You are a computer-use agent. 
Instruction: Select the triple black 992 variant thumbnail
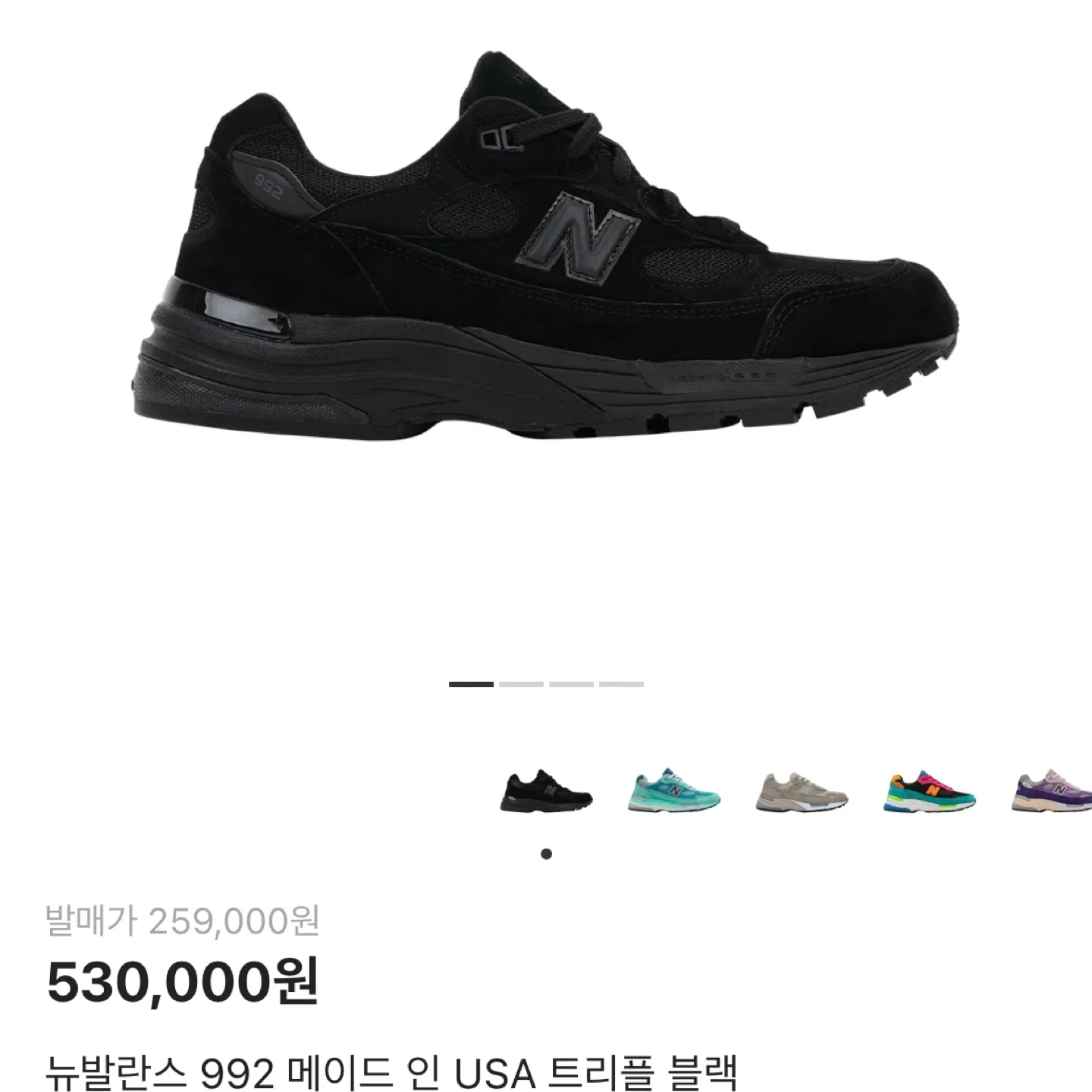pos(546,790)
